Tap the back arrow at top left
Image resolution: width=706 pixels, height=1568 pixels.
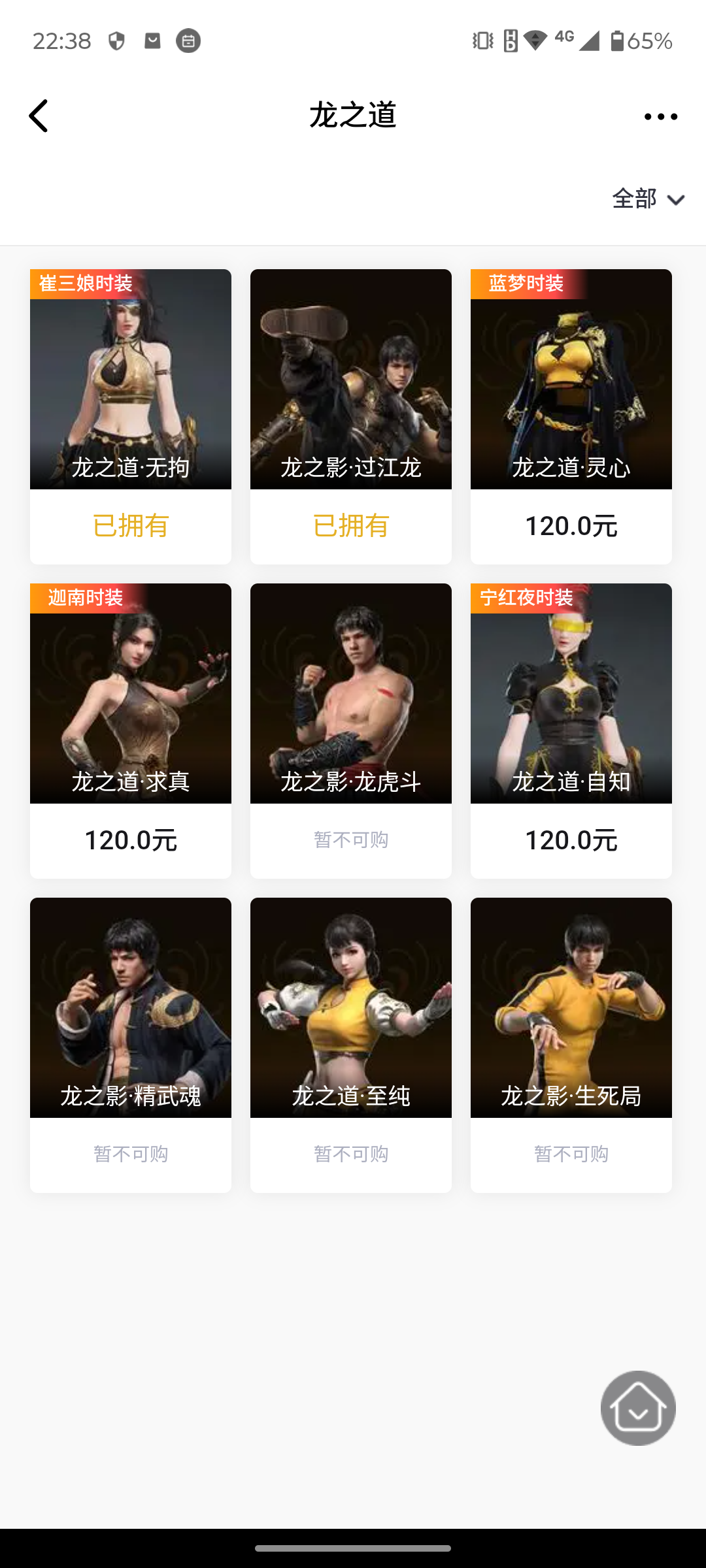pos(39,116)
